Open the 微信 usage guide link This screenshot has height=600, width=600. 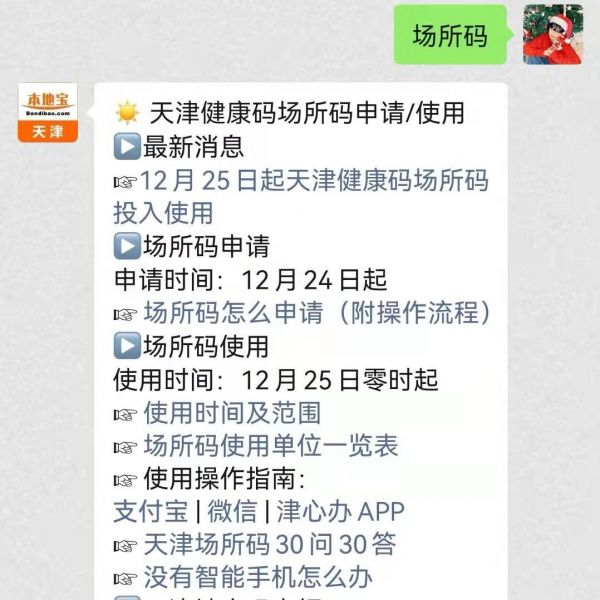click(x=232, y=511)
